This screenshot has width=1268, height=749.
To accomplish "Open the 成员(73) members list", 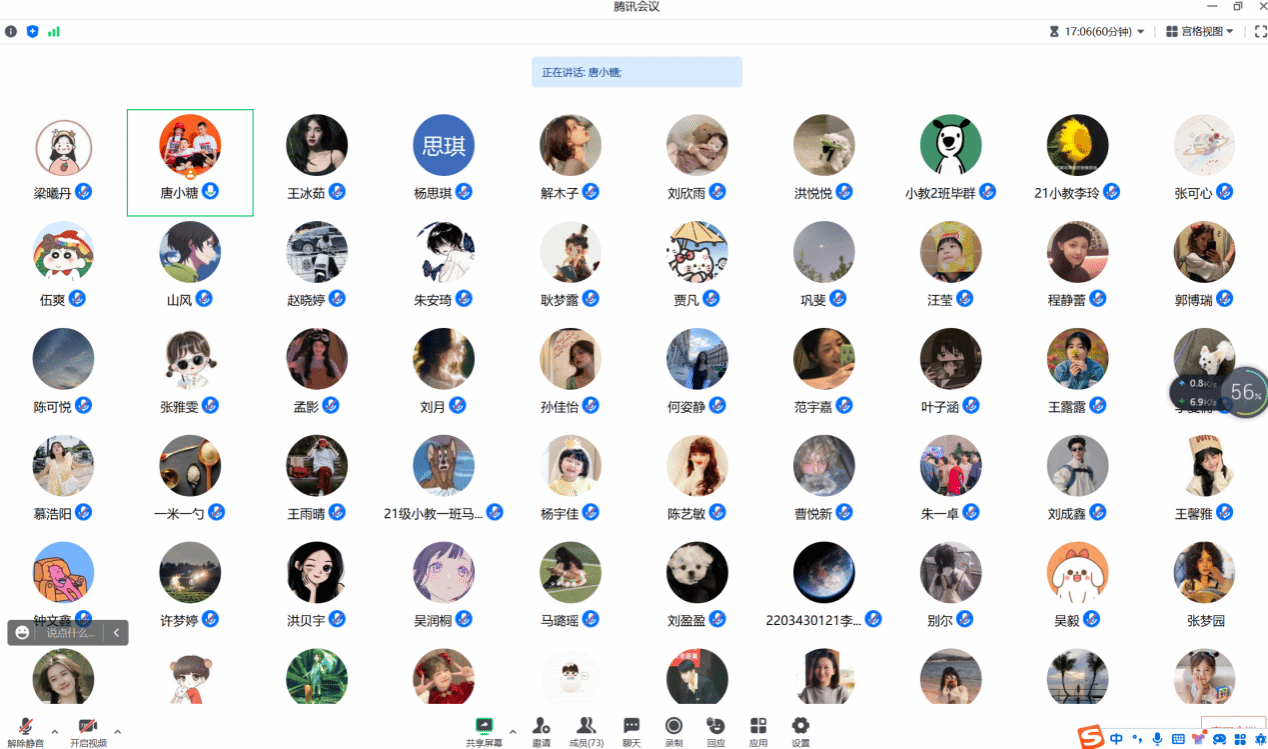I will [586, 731].
